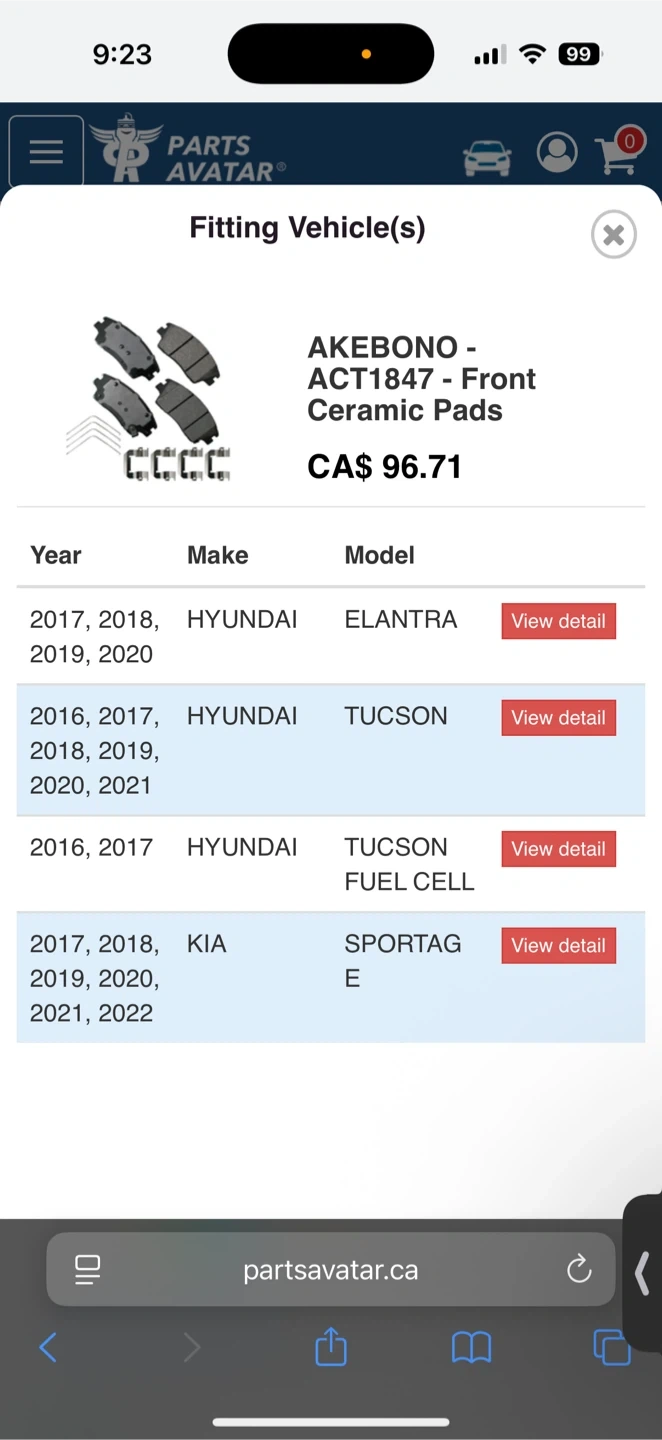Viewport: 662px width, 1440px height.
Task: Open the vehicle selector car icon
Action: click(x=487, y=157)
